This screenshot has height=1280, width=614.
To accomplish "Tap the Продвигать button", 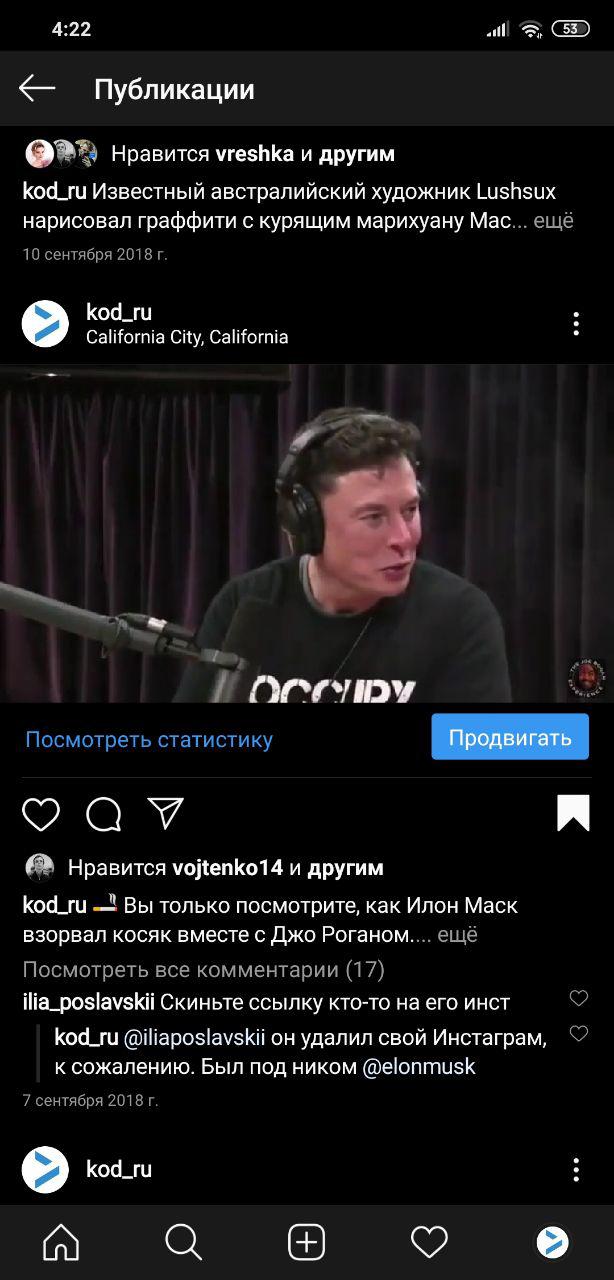I will click(510, 737).
